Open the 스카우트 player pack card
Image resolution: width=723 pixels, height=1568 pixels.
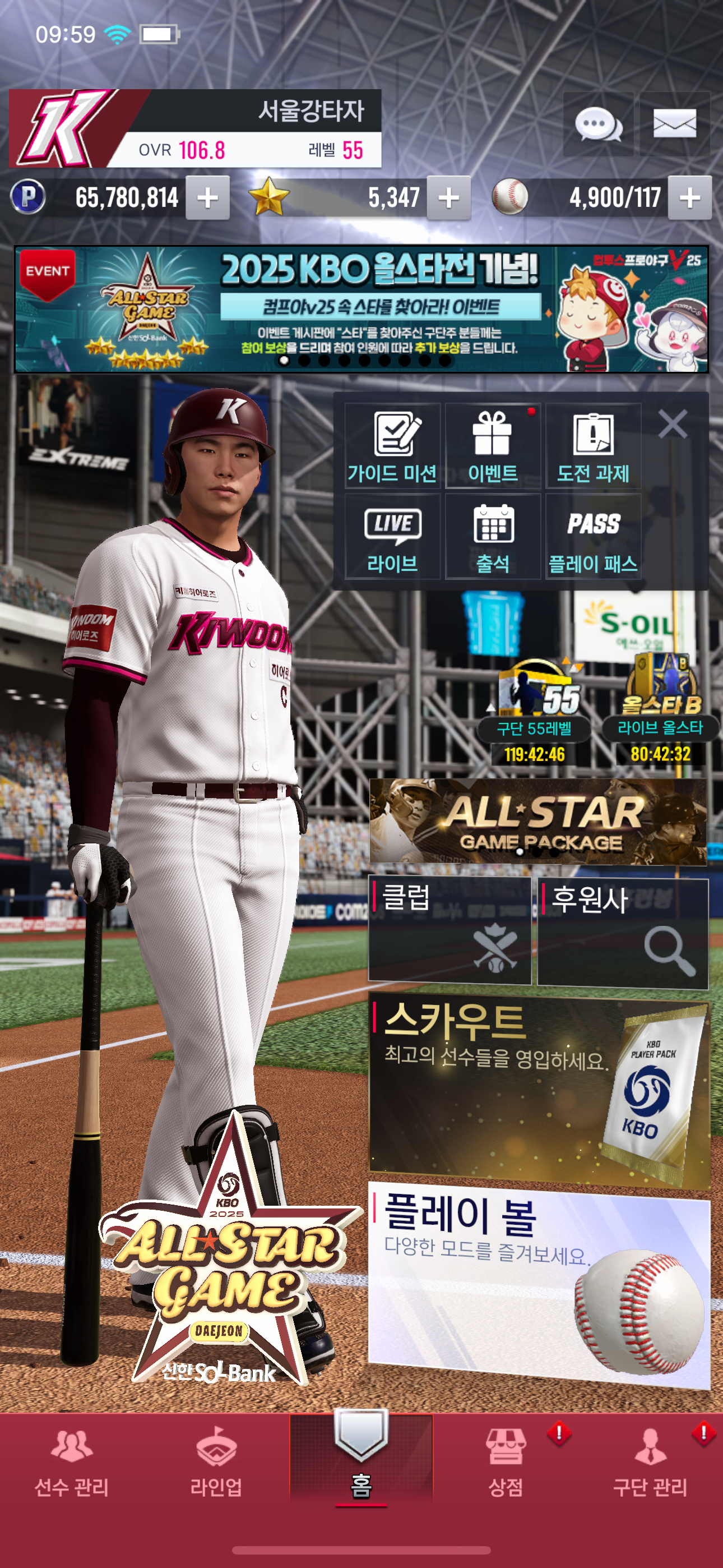point(539,1093)
